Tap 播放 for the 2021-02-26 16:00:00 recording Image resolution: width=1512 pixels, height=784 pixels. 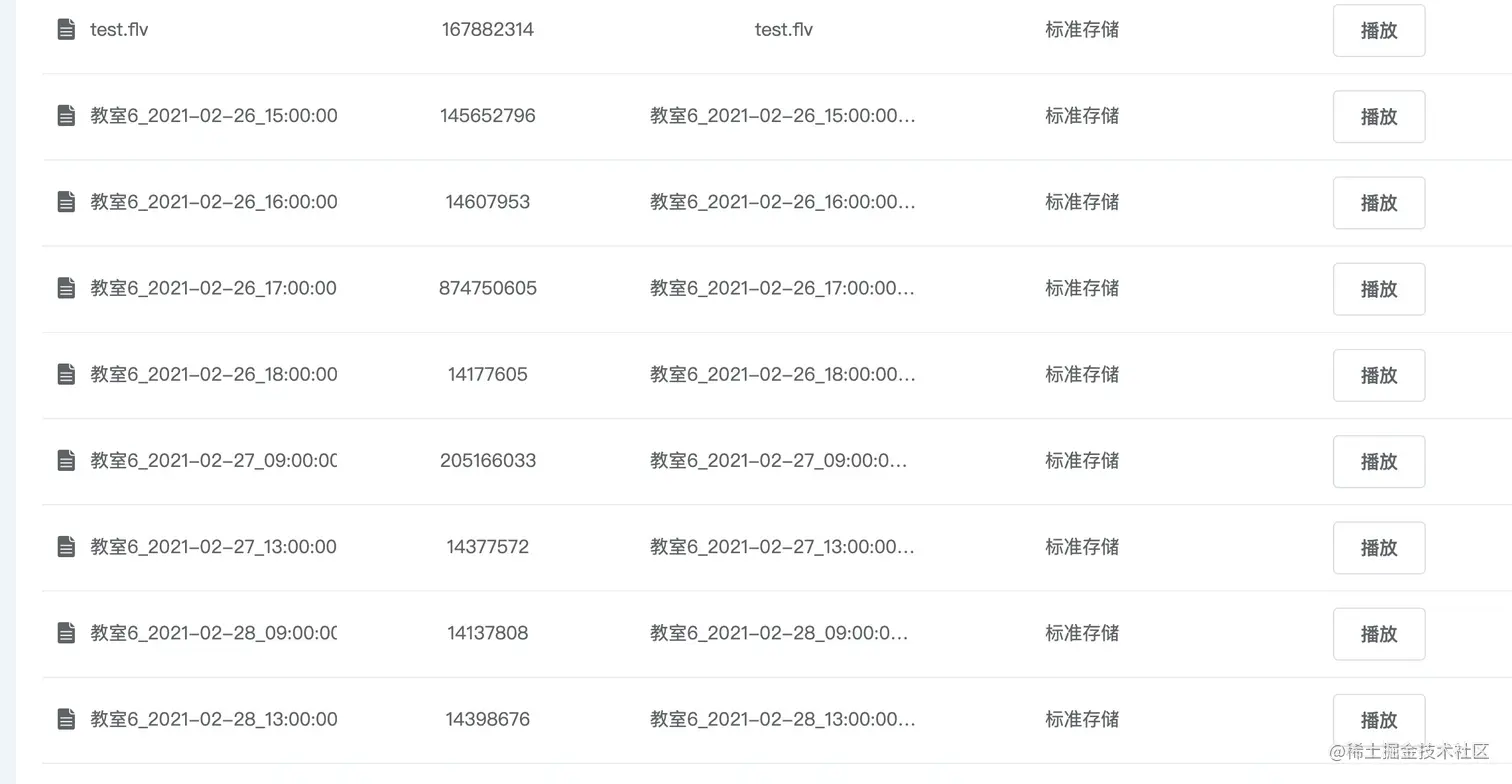pyautogui.click(x=1378, y=202)
